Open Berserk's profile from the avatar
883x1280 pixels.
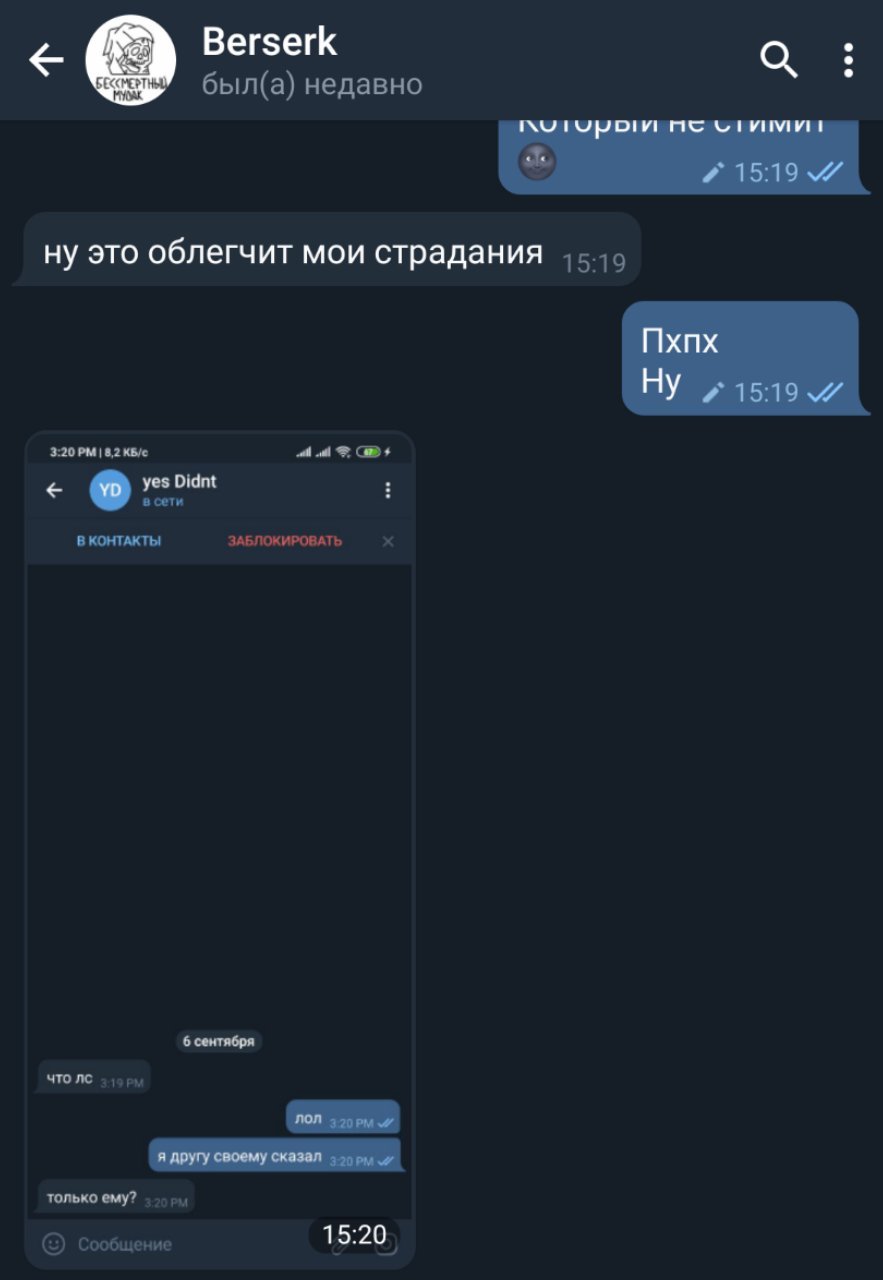click(x=131, y=61)
